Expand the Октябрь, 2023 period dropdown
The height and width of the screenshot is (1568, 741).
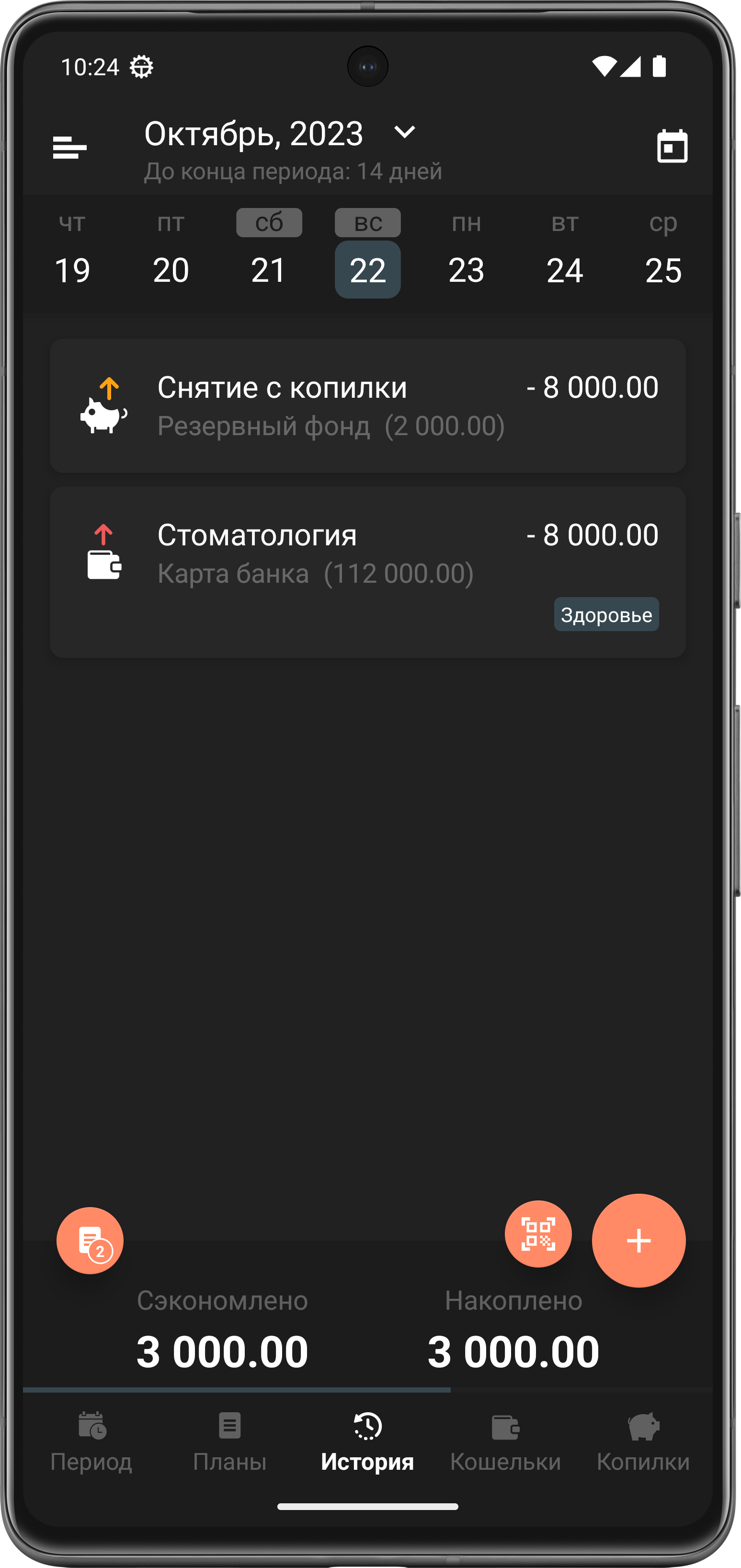click(404, 132)
